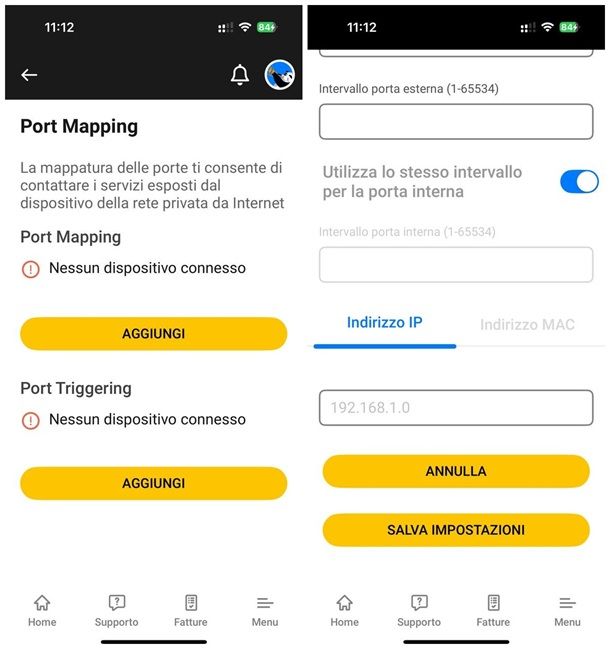Tap the 192.168.1.0 IP address field
This screenshot has height=655, width=610.
[456, 408]
